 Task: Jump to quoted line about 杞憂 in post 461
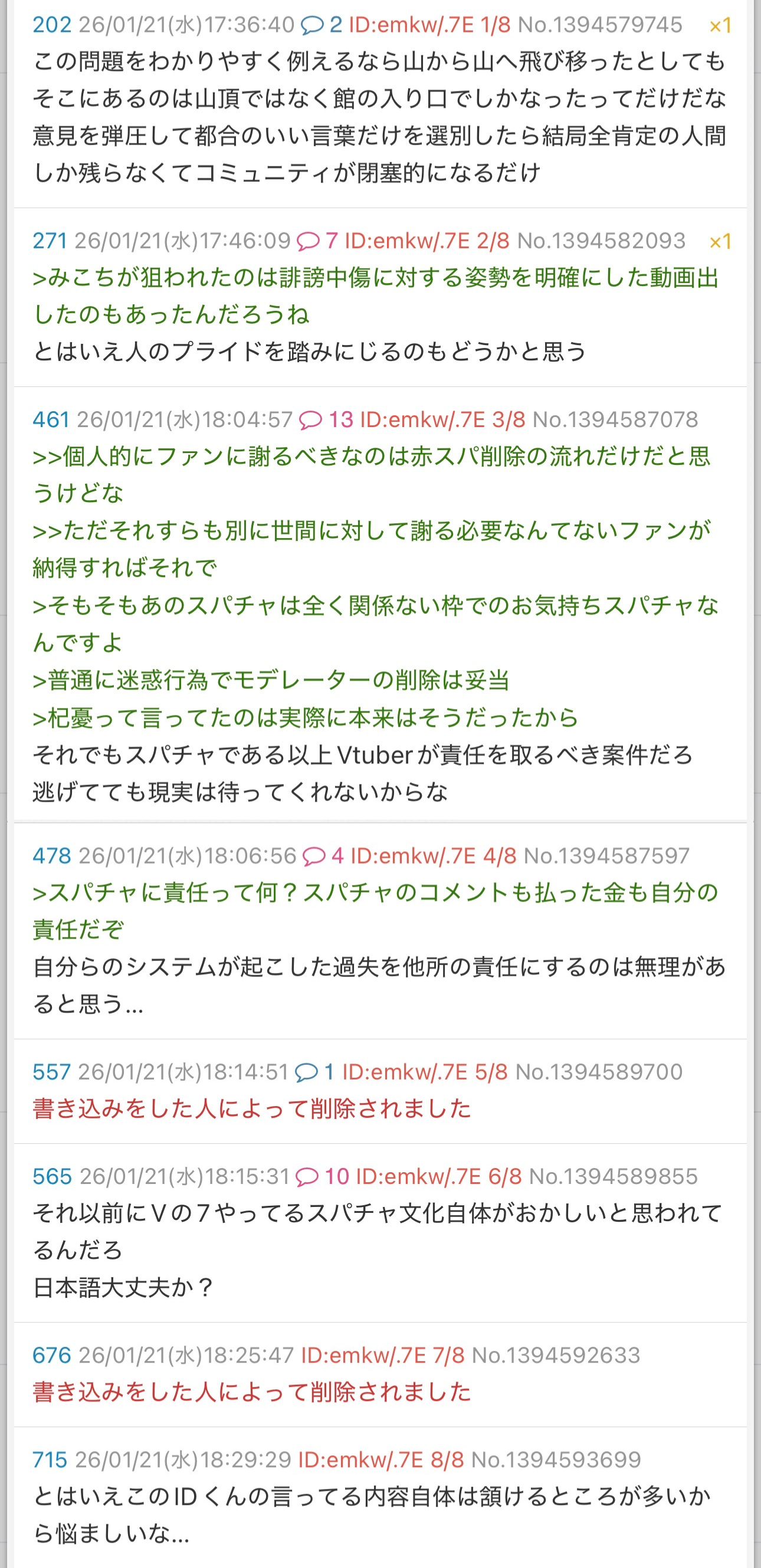[305, 719]
